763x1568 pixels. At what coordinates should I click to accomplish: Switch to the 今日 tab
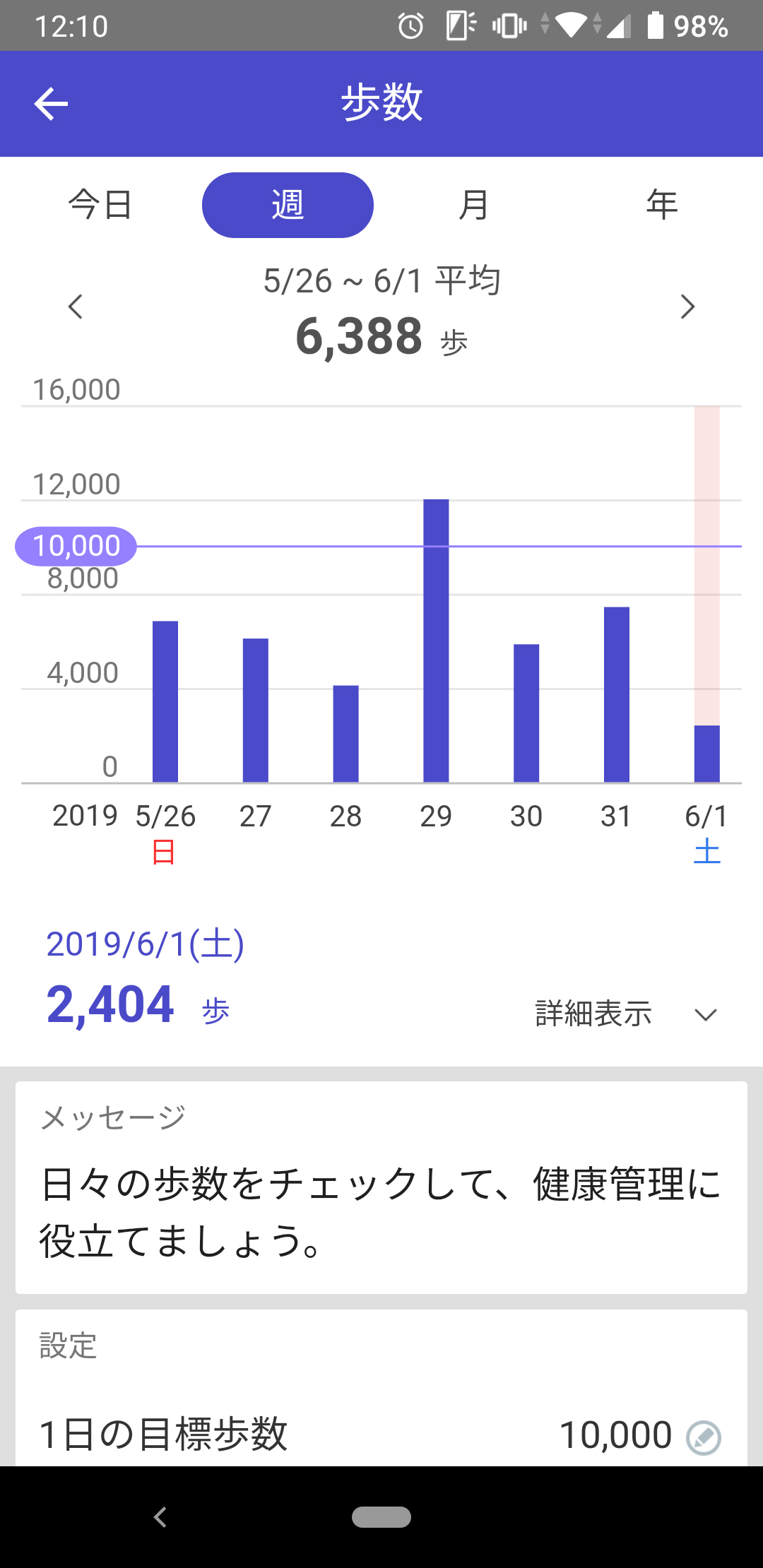point(100,205)
